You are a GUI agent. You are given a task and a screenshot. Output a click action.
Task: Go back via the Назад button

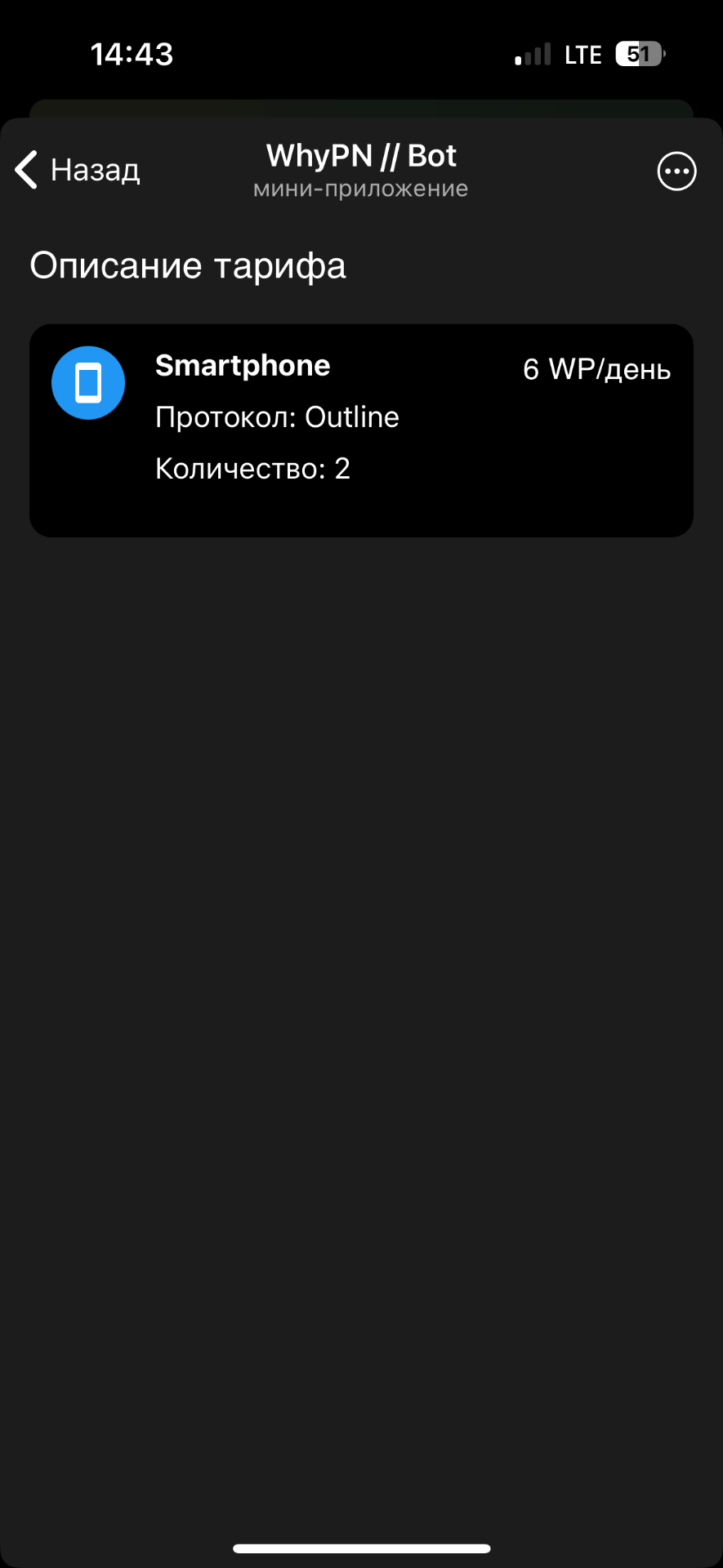click(x=78, y=170)
